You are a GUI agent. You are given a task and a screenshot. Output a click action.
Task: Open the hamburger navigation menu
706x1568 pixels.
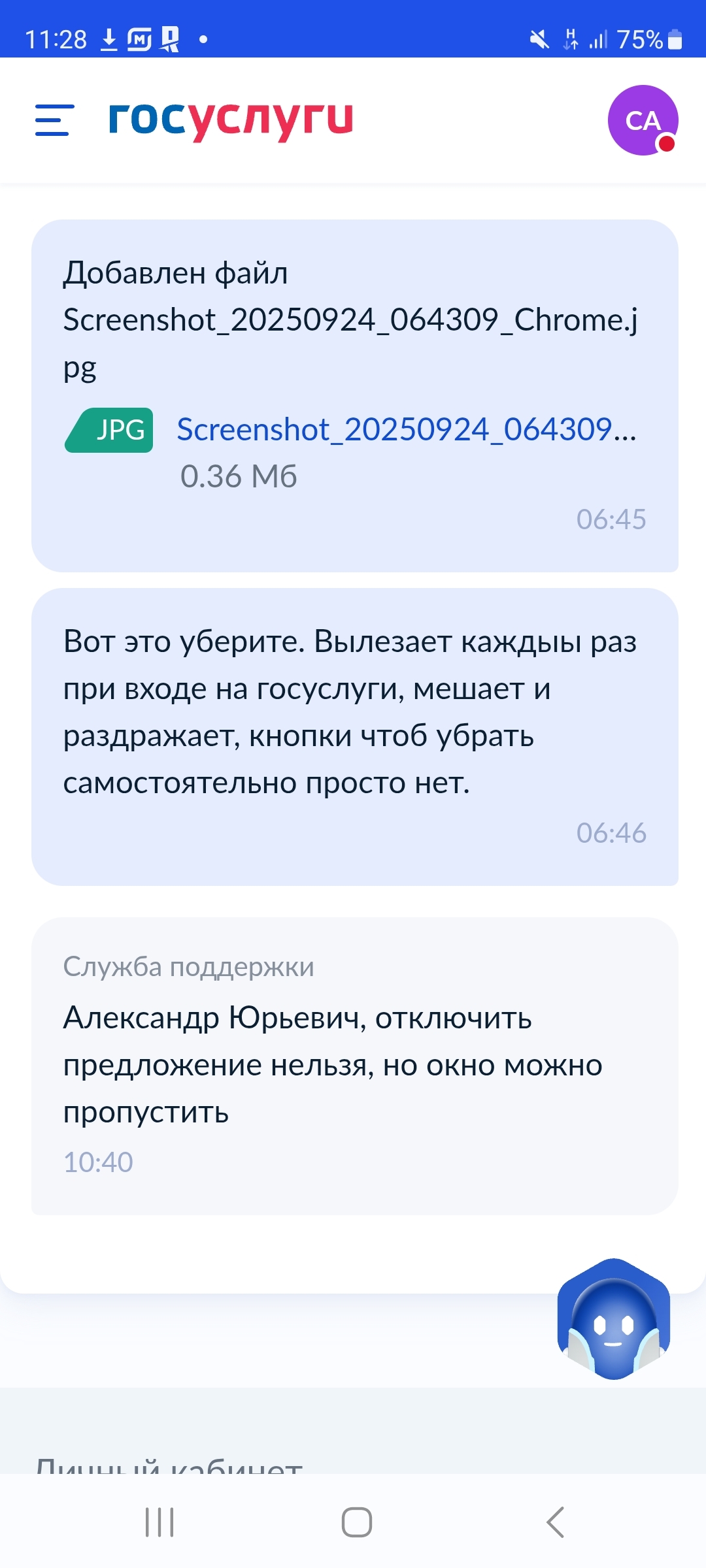pyautogui.click(x=54, y=120)
